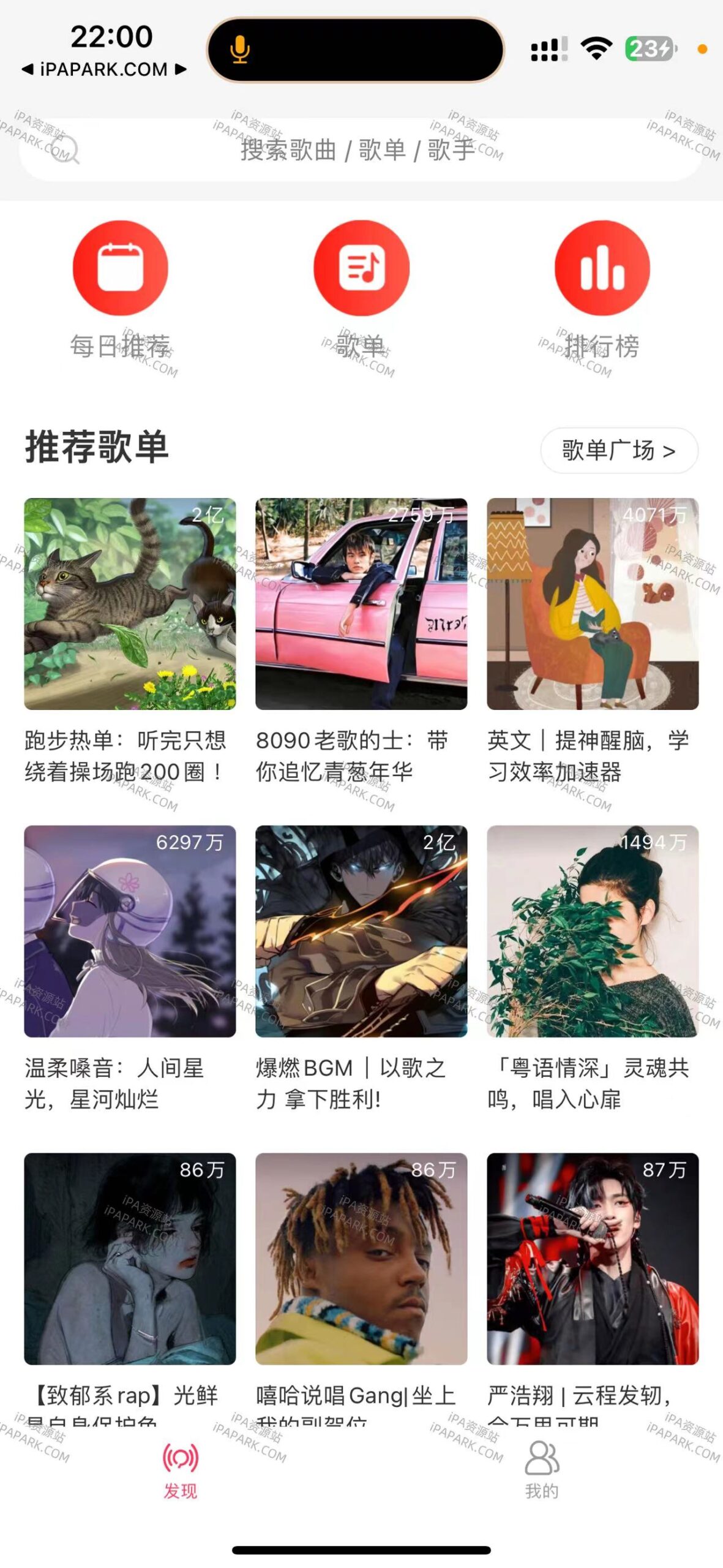Tap the 搜索歌曲/歌单/歌手 search field
The width and height of the screenshot is (723, 1568).
coord(361,153)
